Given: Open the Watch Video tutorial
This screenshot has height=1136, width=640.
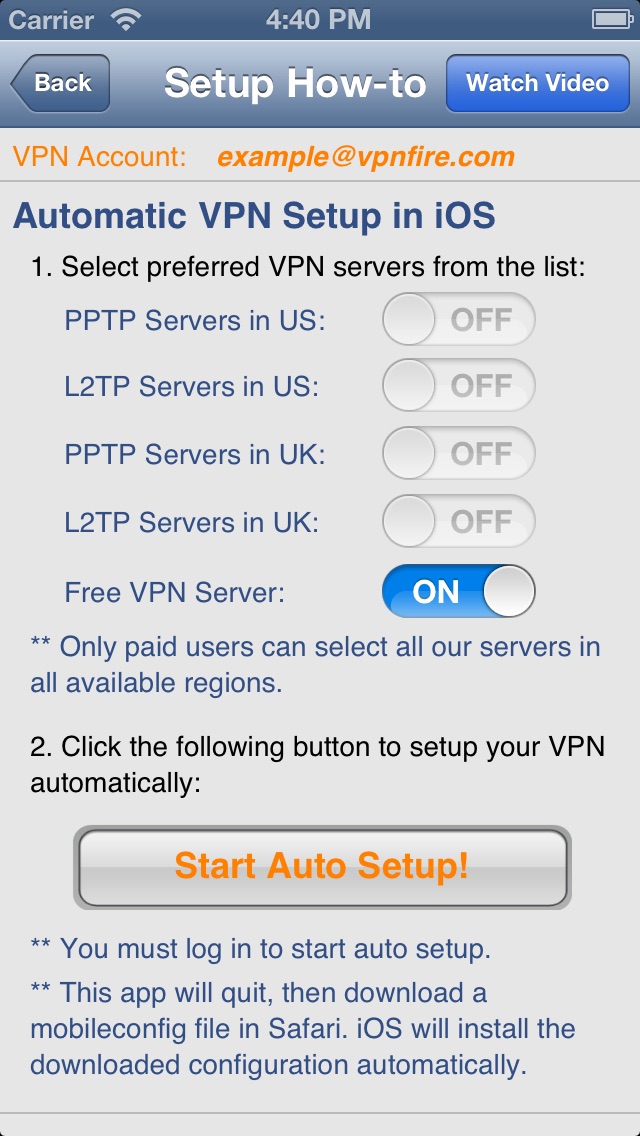Looking at the screenshot, I should pyautogui.click(x=537, y=83).
